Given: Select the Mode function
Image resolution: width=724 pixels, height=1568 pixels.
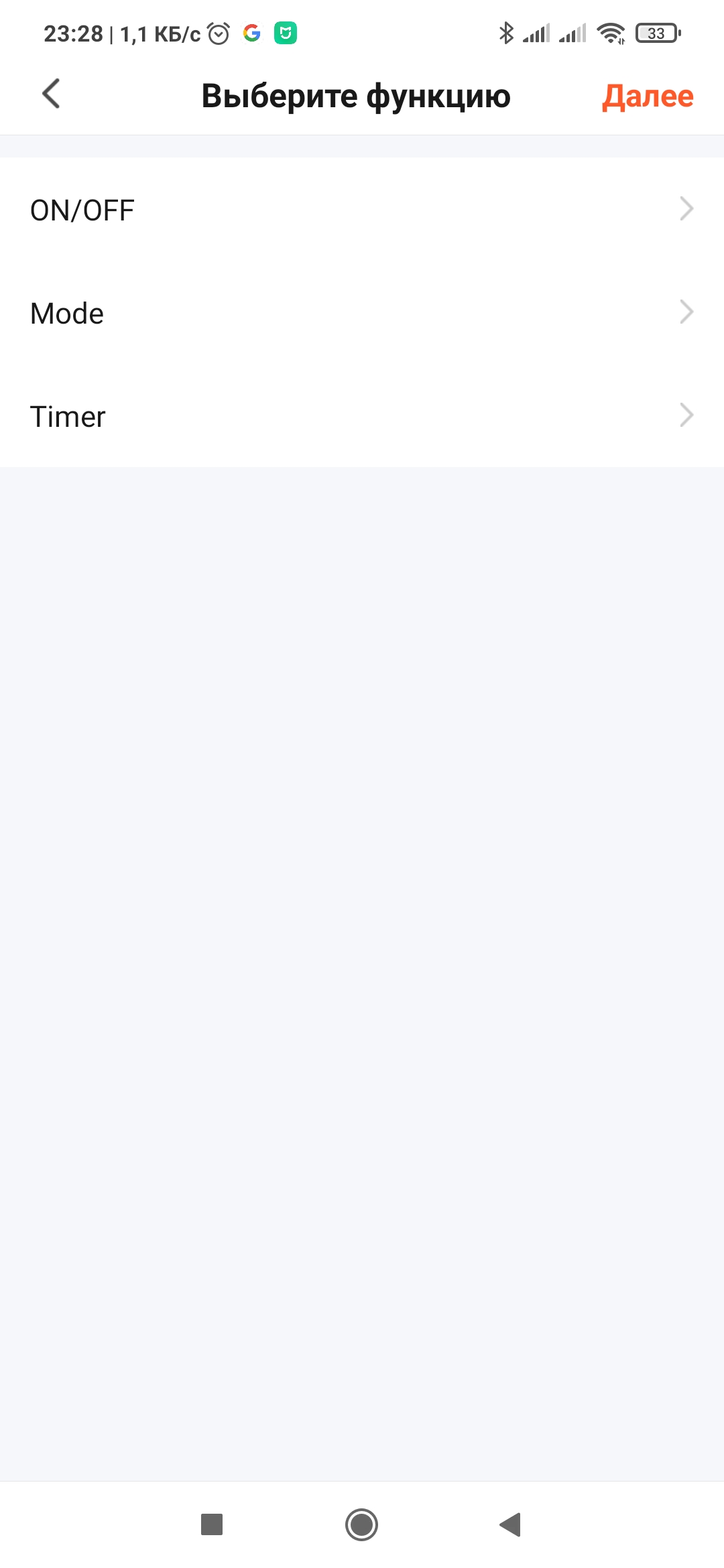Looking at the screenshot, I should (362, 313).
